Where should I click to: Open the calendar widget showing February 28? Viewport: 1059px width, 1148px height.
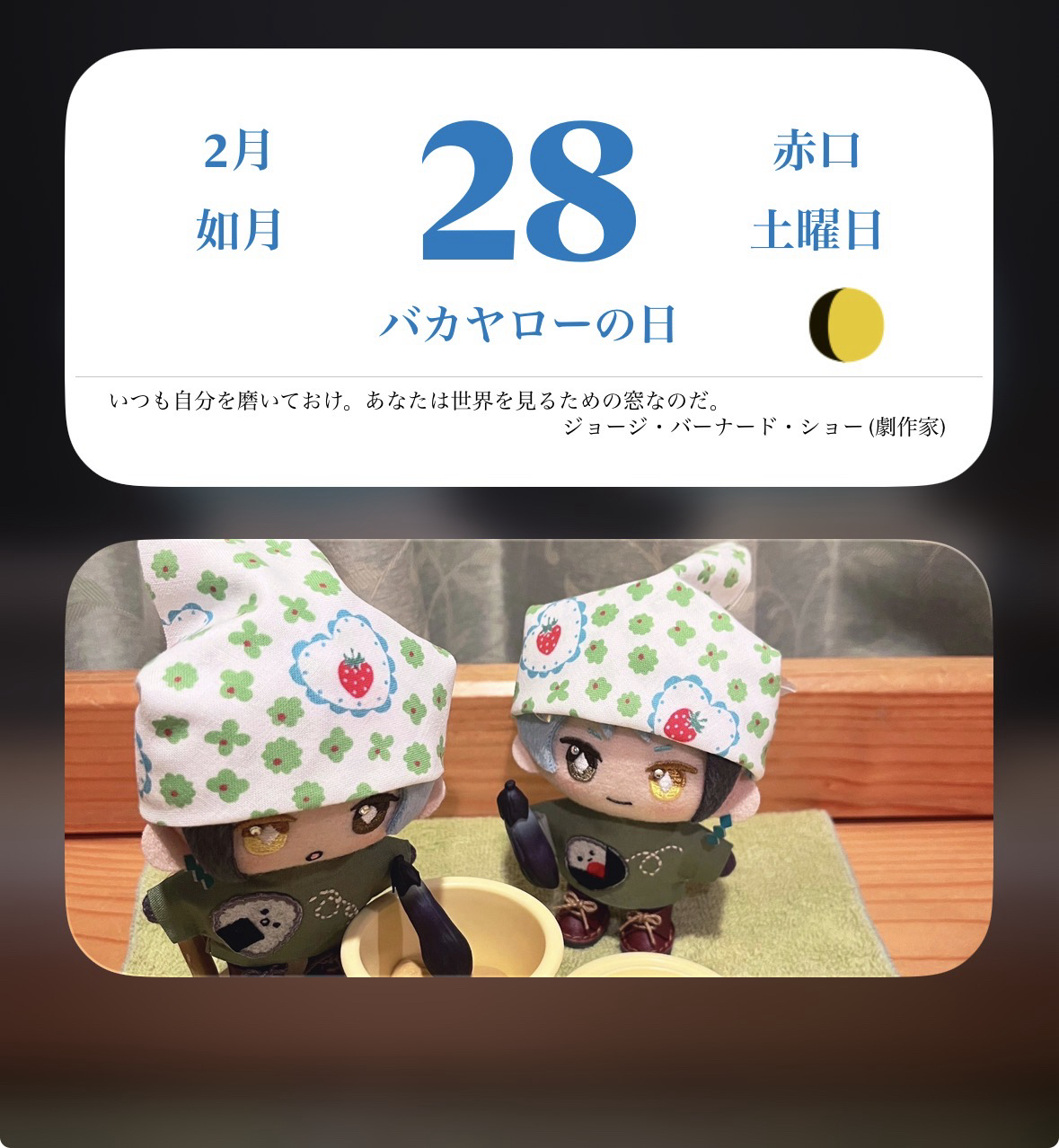[529, 267]
